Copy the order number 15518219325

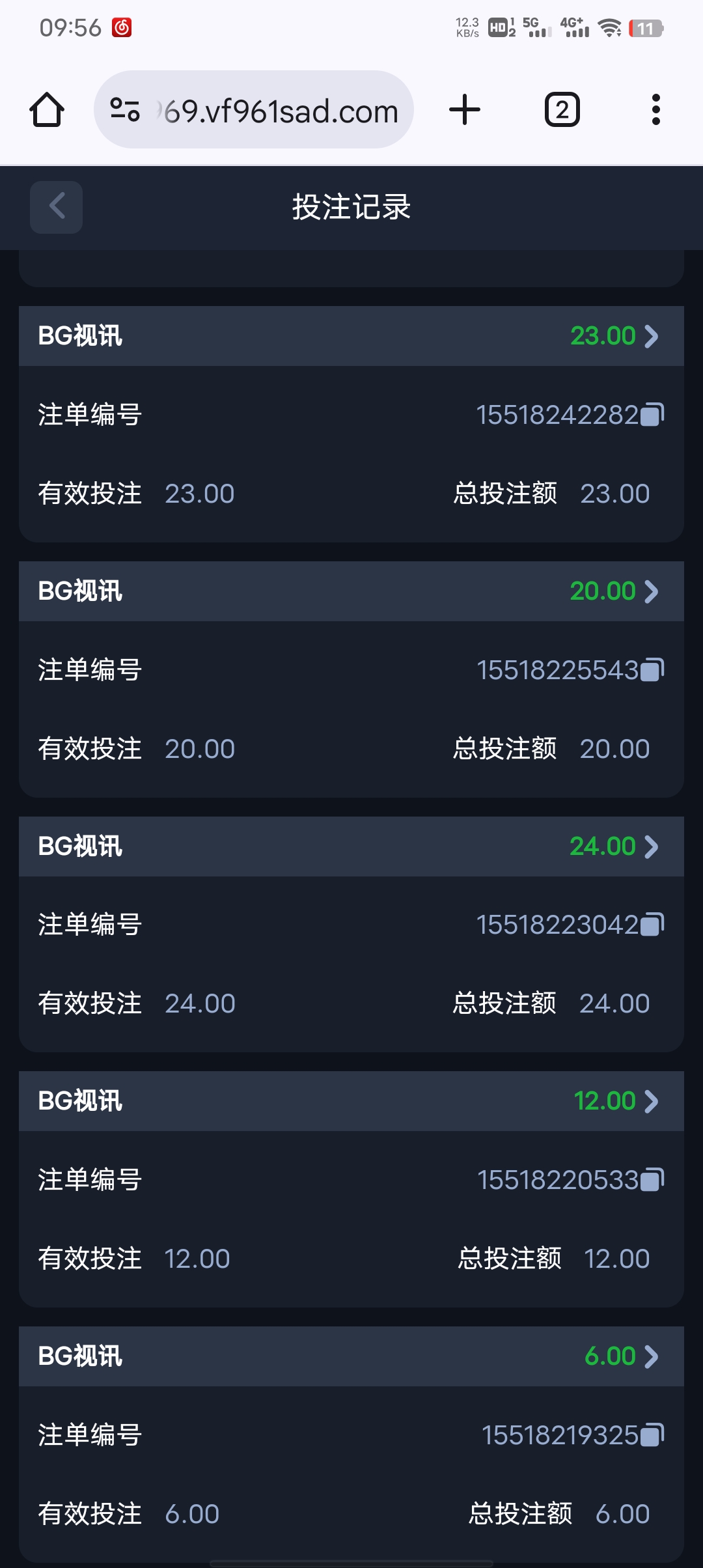pos(652,1435)
